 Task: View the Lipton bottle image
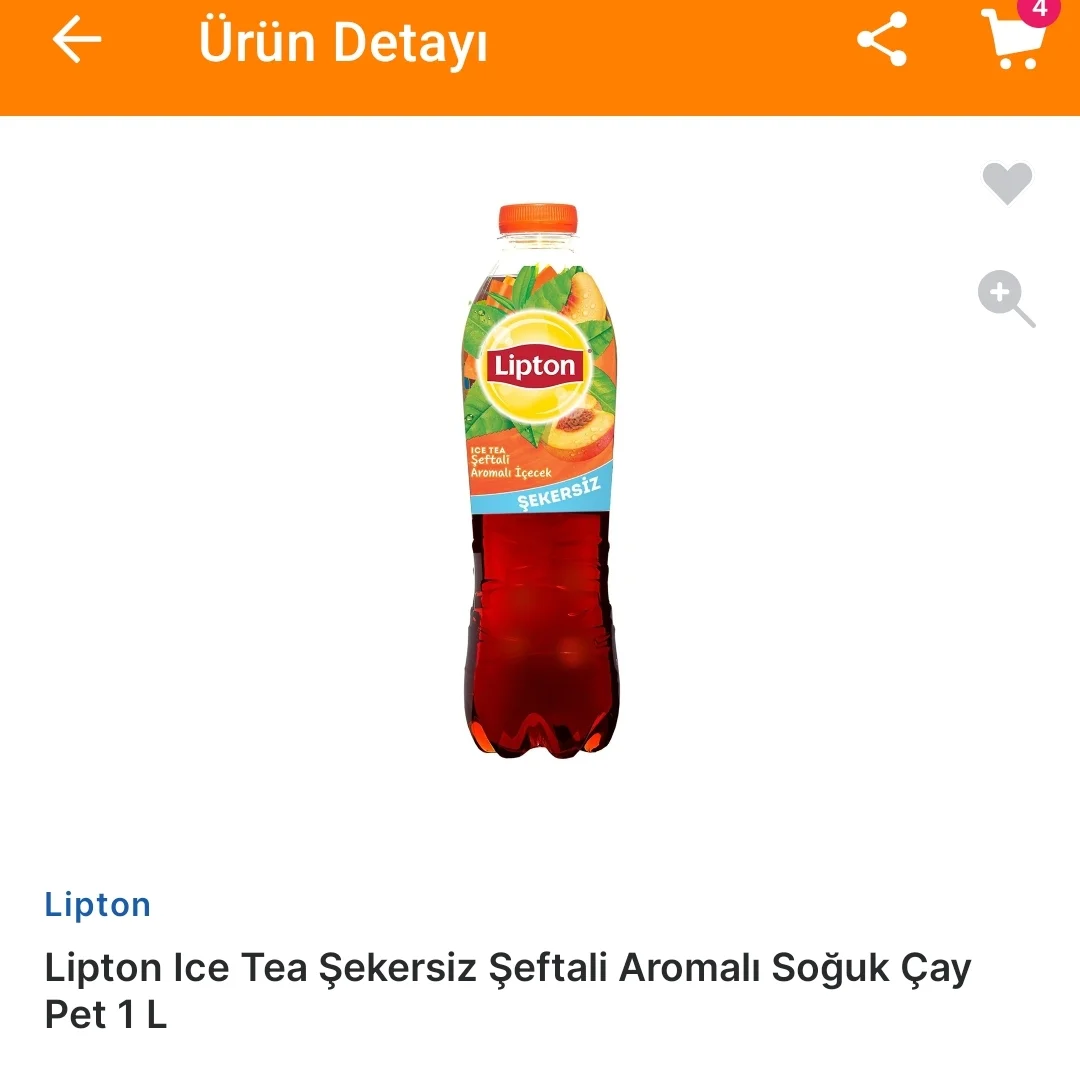[x=540, y=480]
